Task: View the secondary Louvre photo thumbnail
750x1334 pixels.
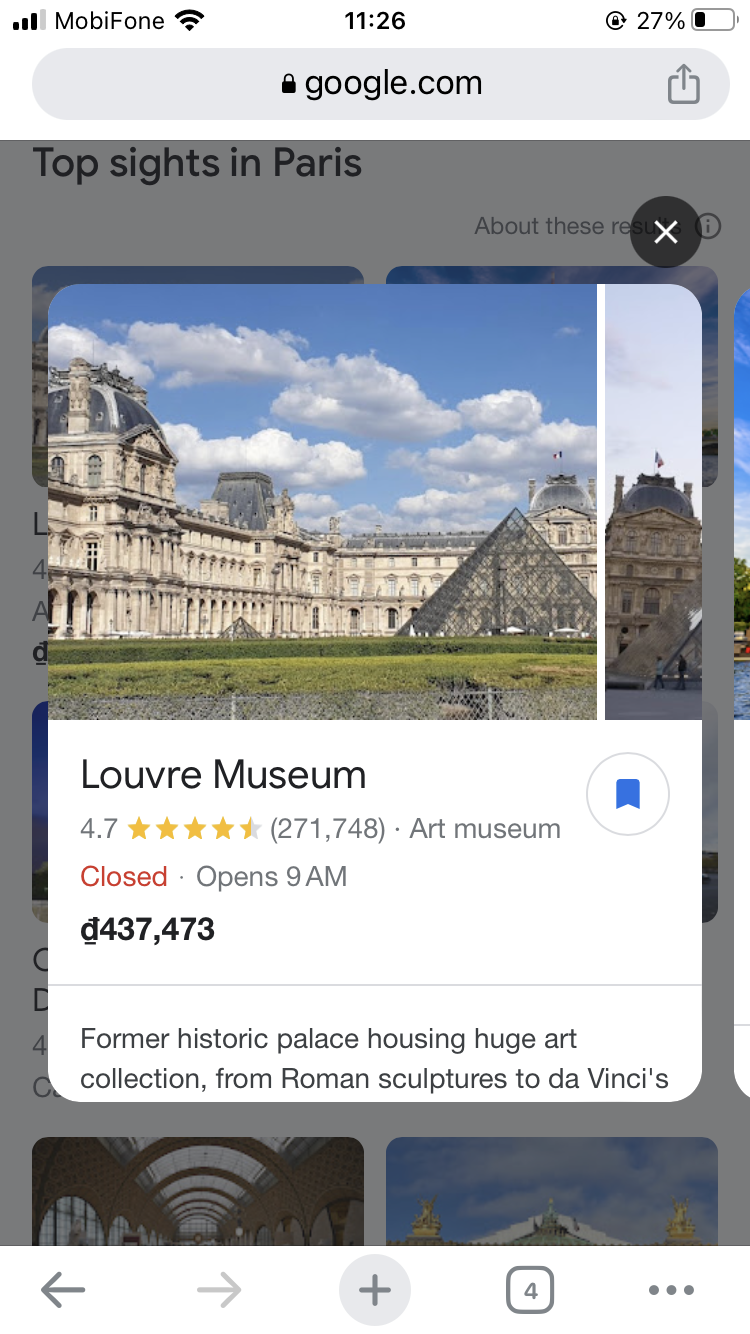Action: (653, 500)
